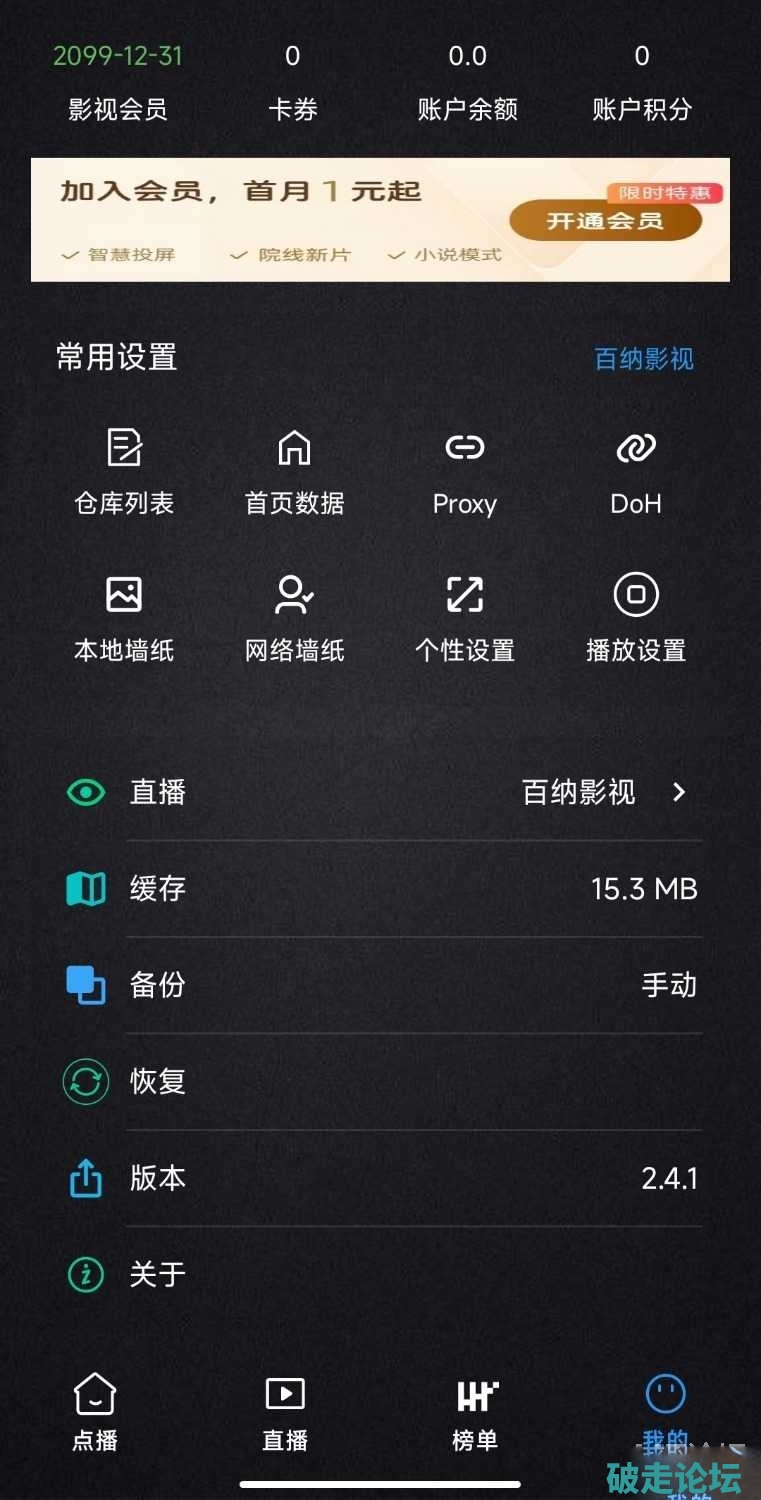Viewport: 761px width, 1500px height.
Task: Switch to the 点播 tab
Action: pos(95,1412)
